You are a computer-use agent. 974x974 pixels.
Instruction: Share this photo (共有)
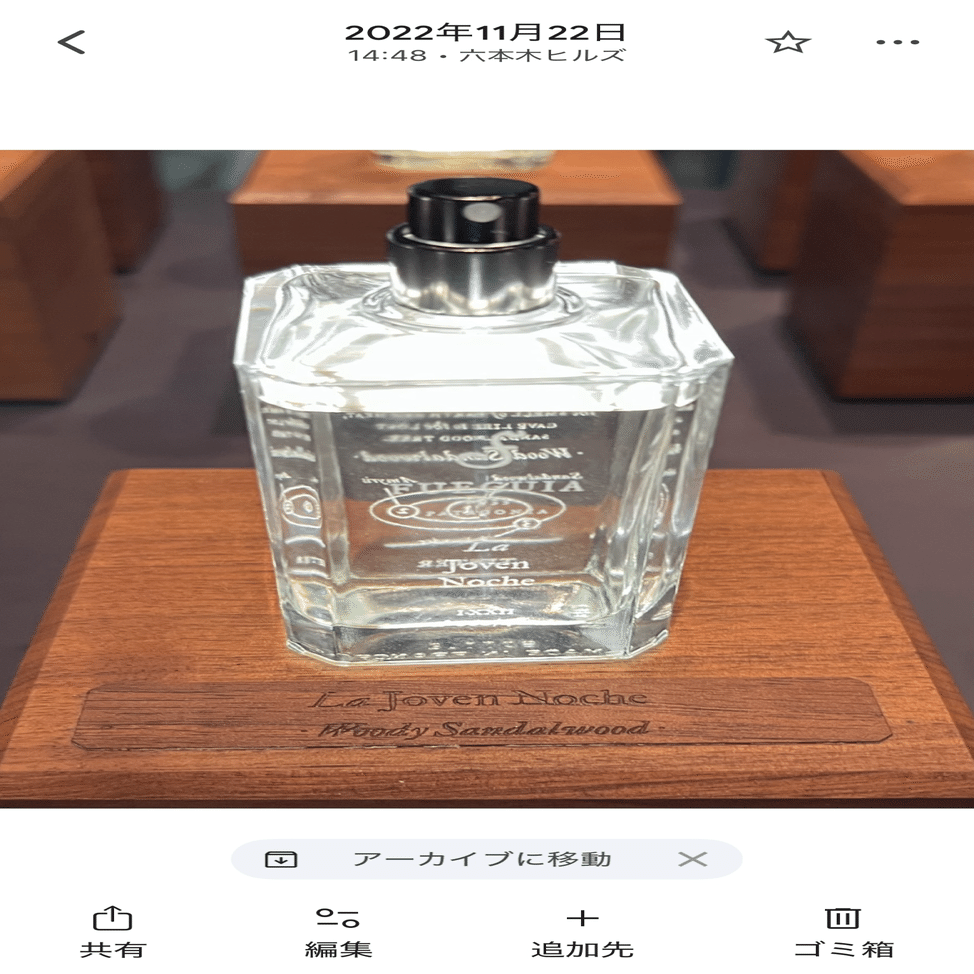tap(112, 930)
